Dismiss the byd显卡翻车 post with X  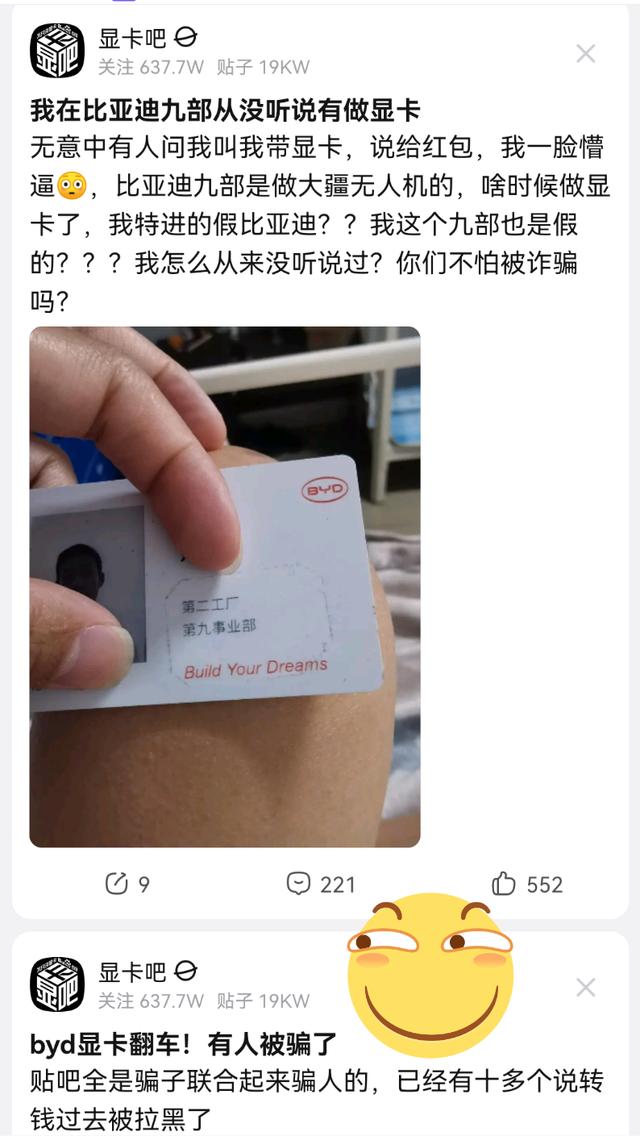tap(586, 987)
